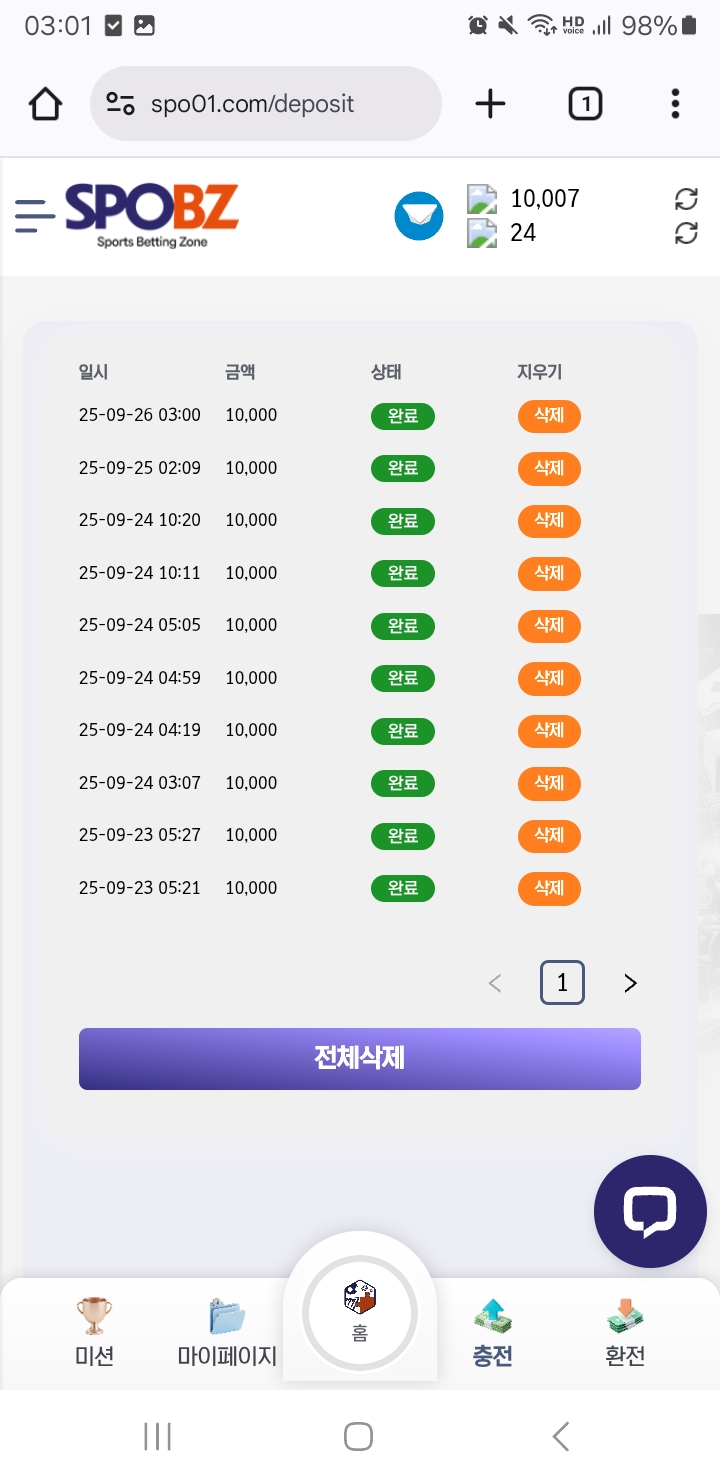
Task: Go to the next page arrow
Action: pos(630,984)
